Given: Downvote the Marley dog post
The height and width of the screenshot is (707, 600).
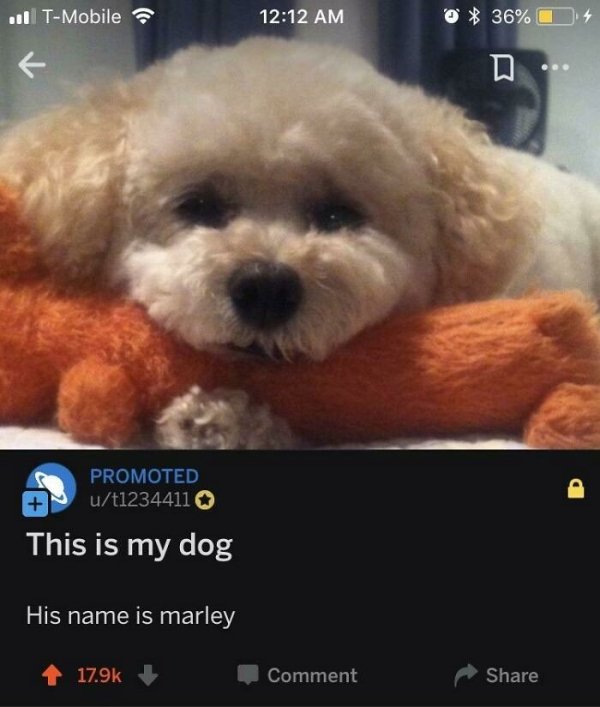Looking at the screenshot, I should [148, 675].
